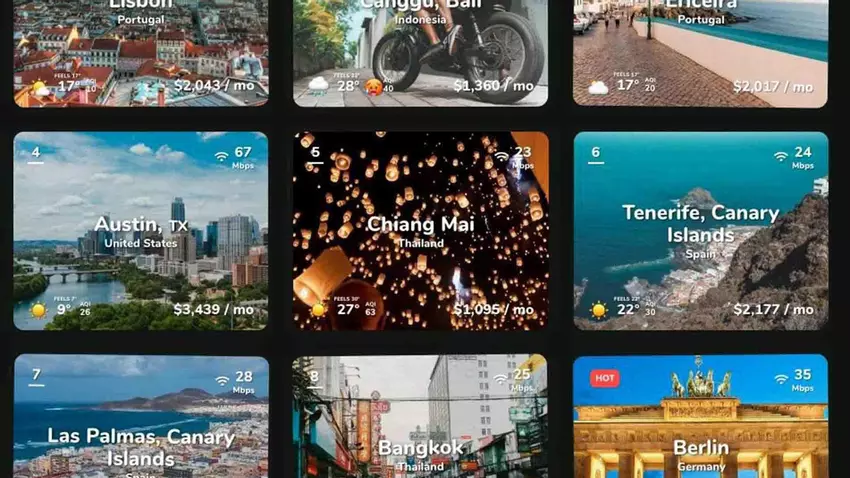View the Bangkok, Thailand card
Screen dimensions: 850x478
[420, 420]
